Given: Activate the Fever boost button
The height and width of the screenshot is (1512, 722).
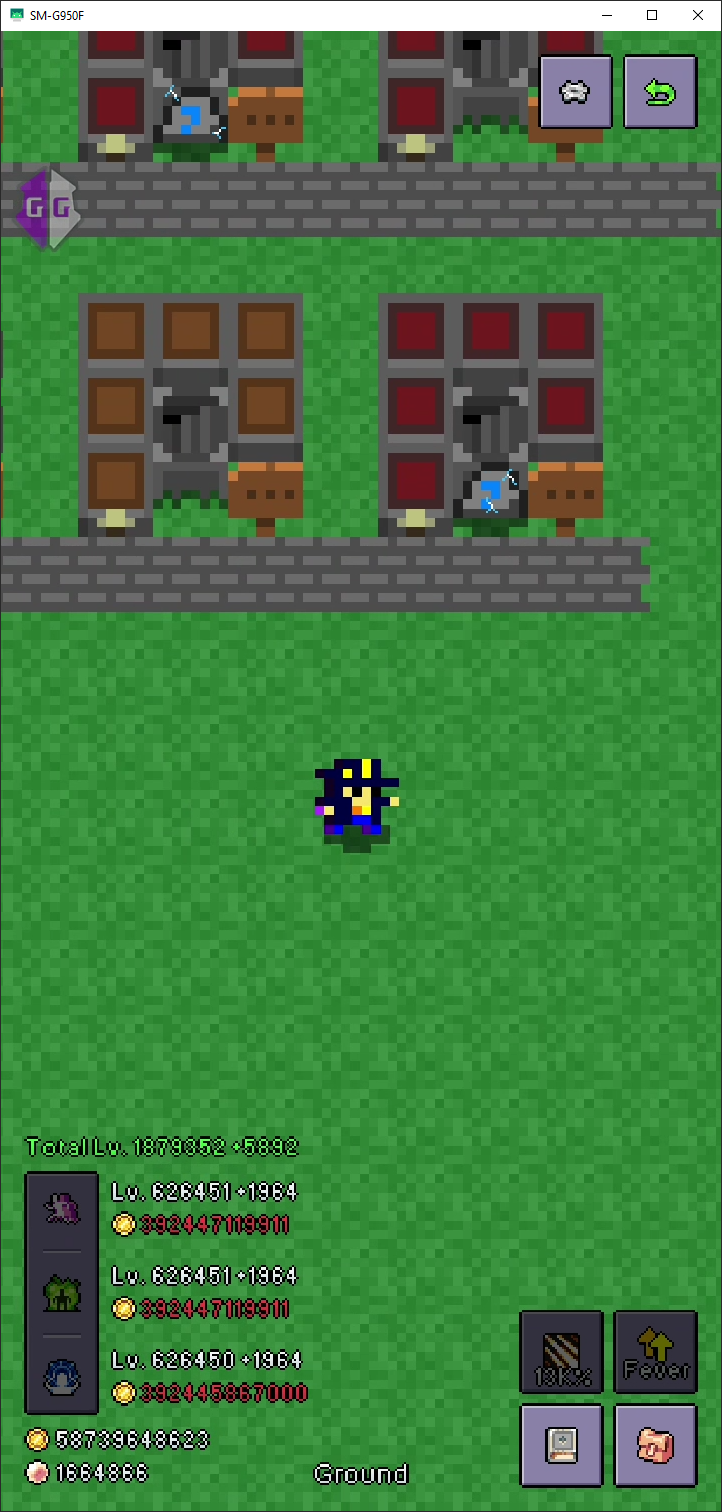Looking at the screenshot, I should 656,1352.
